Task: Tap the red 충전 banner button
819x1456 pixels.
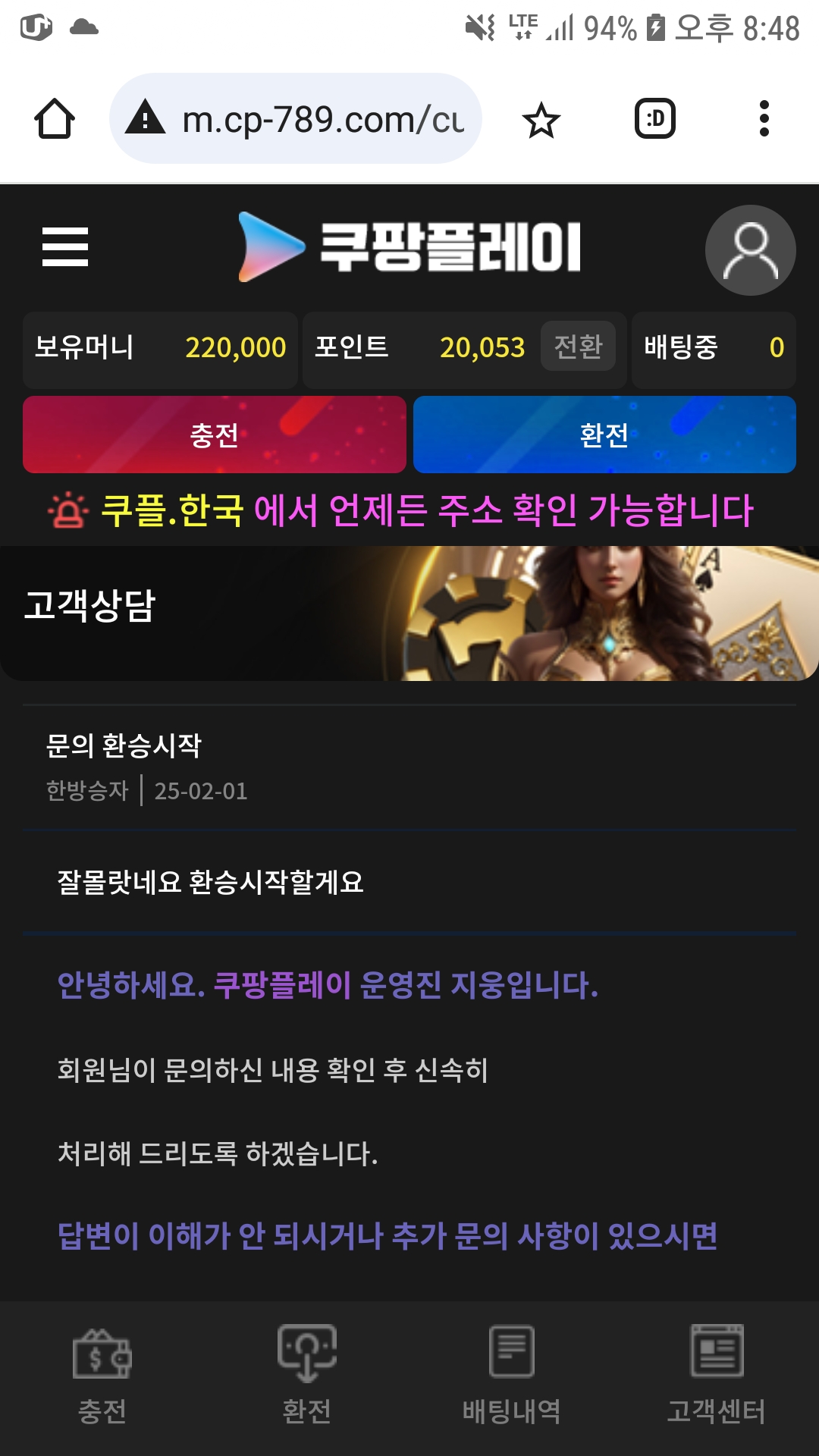Action: click(215, 435)
